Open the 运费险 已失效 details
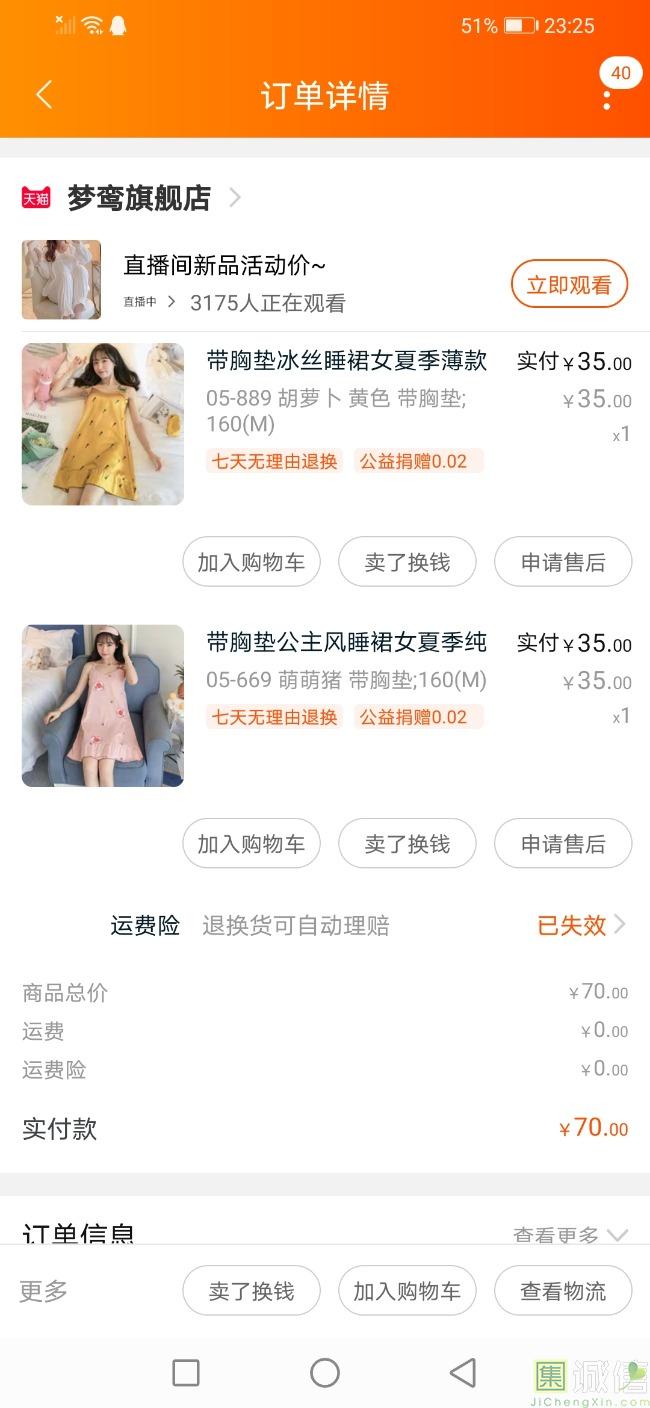This screenshot has height=1408, width=650. [x=581, y=925]
